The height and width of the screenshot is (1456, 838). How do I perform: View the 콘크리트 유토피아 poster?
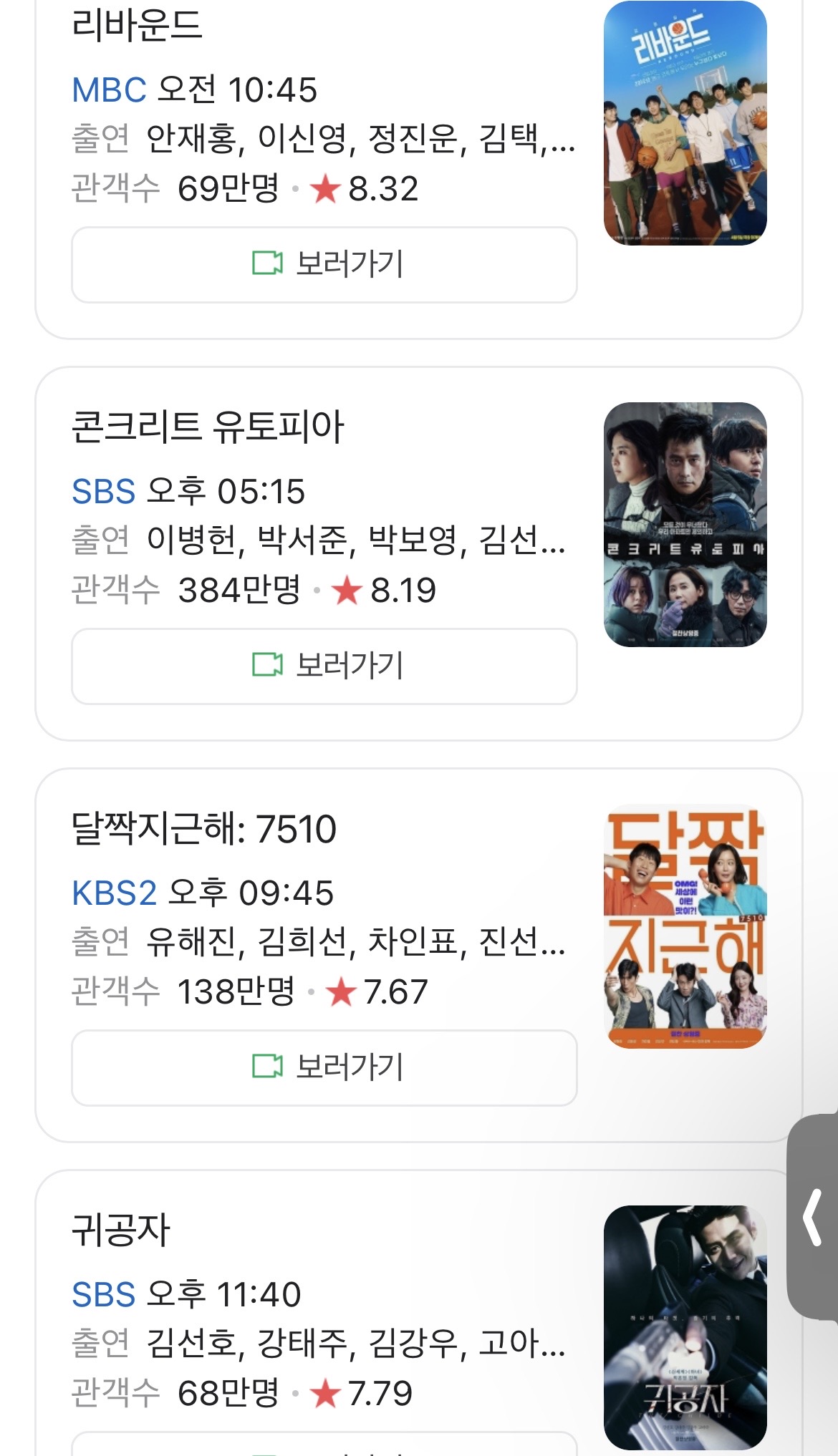coord(685,525)
